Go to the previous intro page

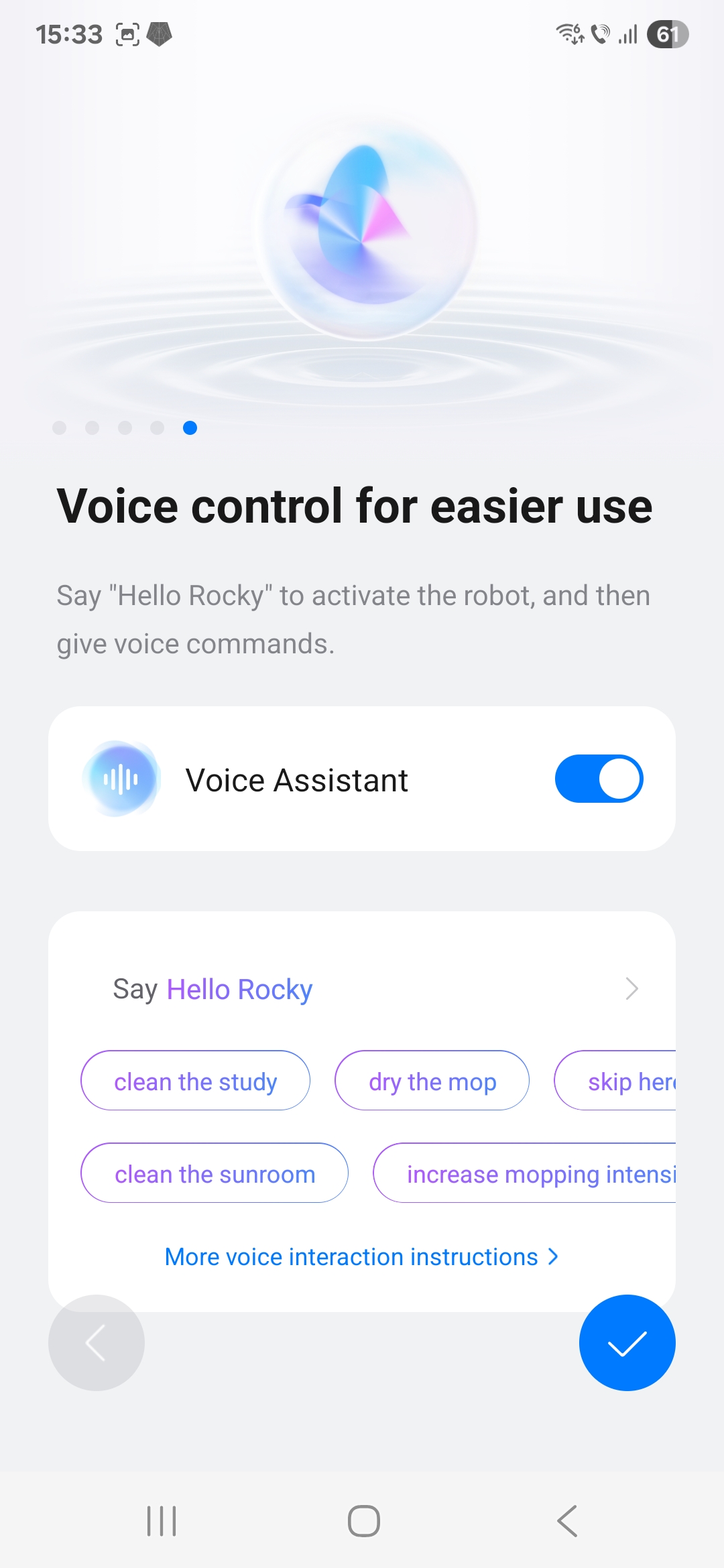(x=97, y=1343)
